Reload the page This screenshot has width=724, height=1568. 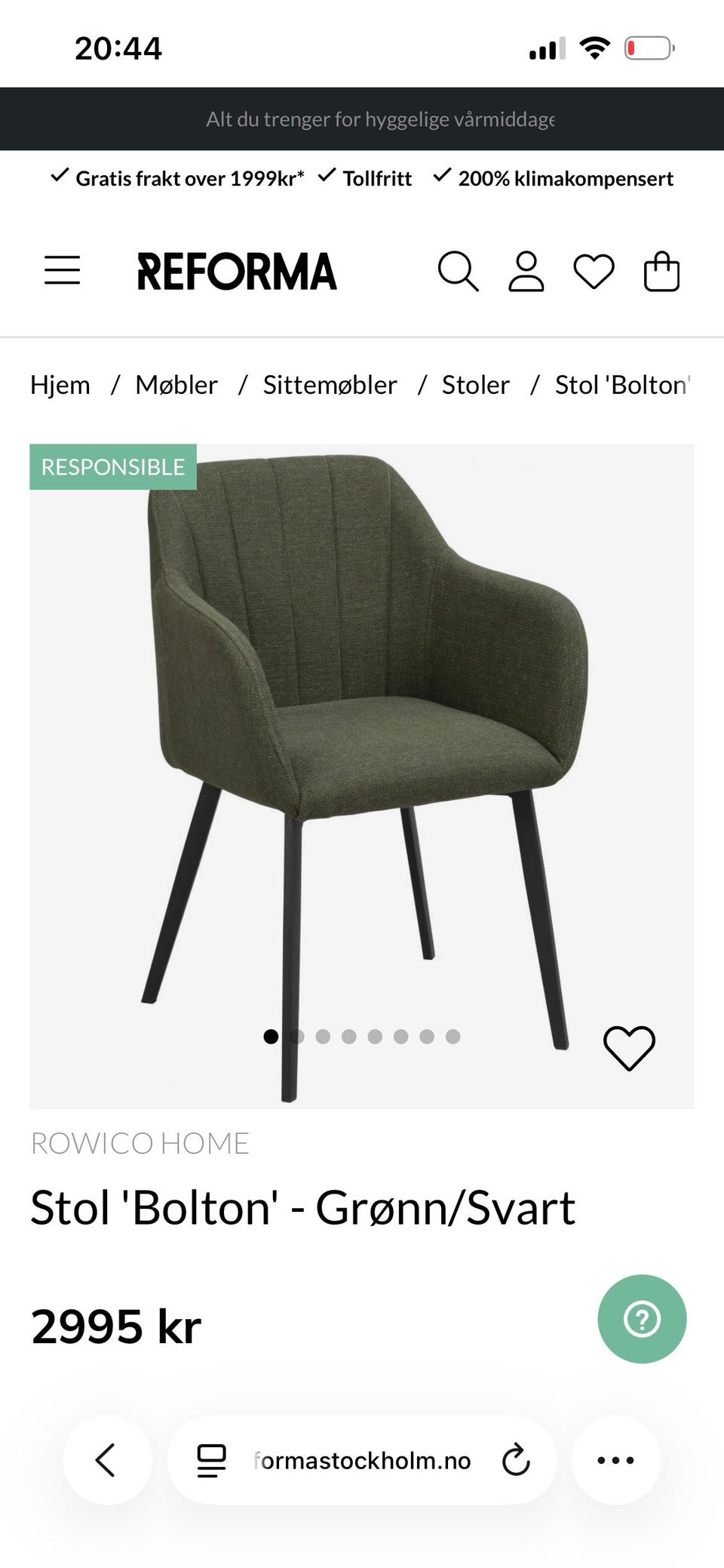click(x=516, y=1460)
